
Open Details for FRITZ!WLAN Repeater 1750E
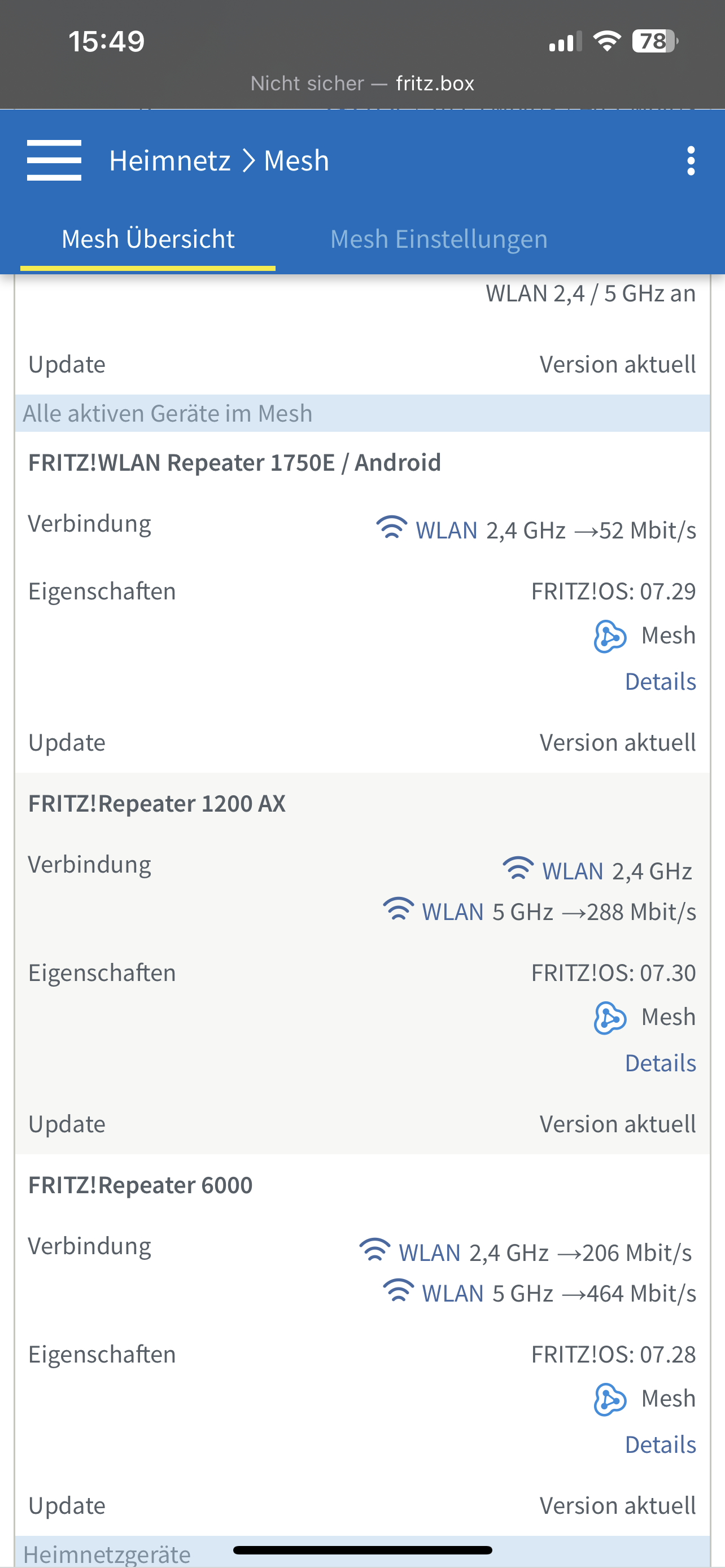660,682
